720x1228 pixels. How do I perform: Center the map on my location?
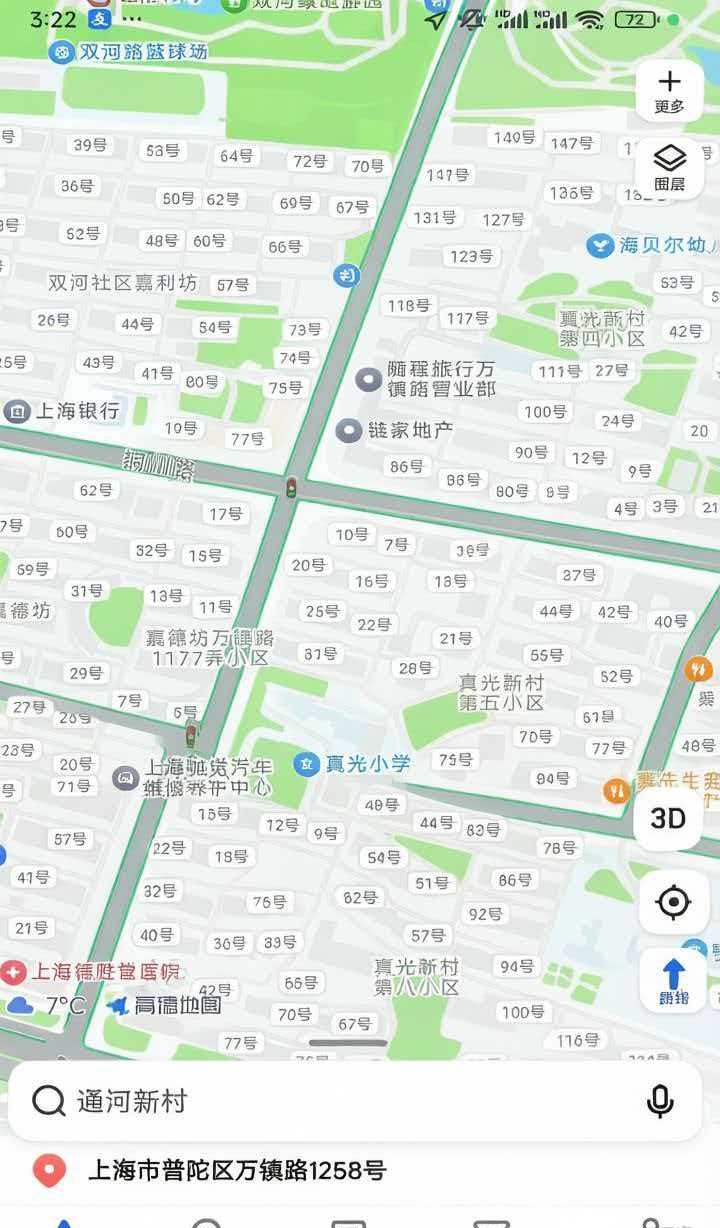(673, 902)
